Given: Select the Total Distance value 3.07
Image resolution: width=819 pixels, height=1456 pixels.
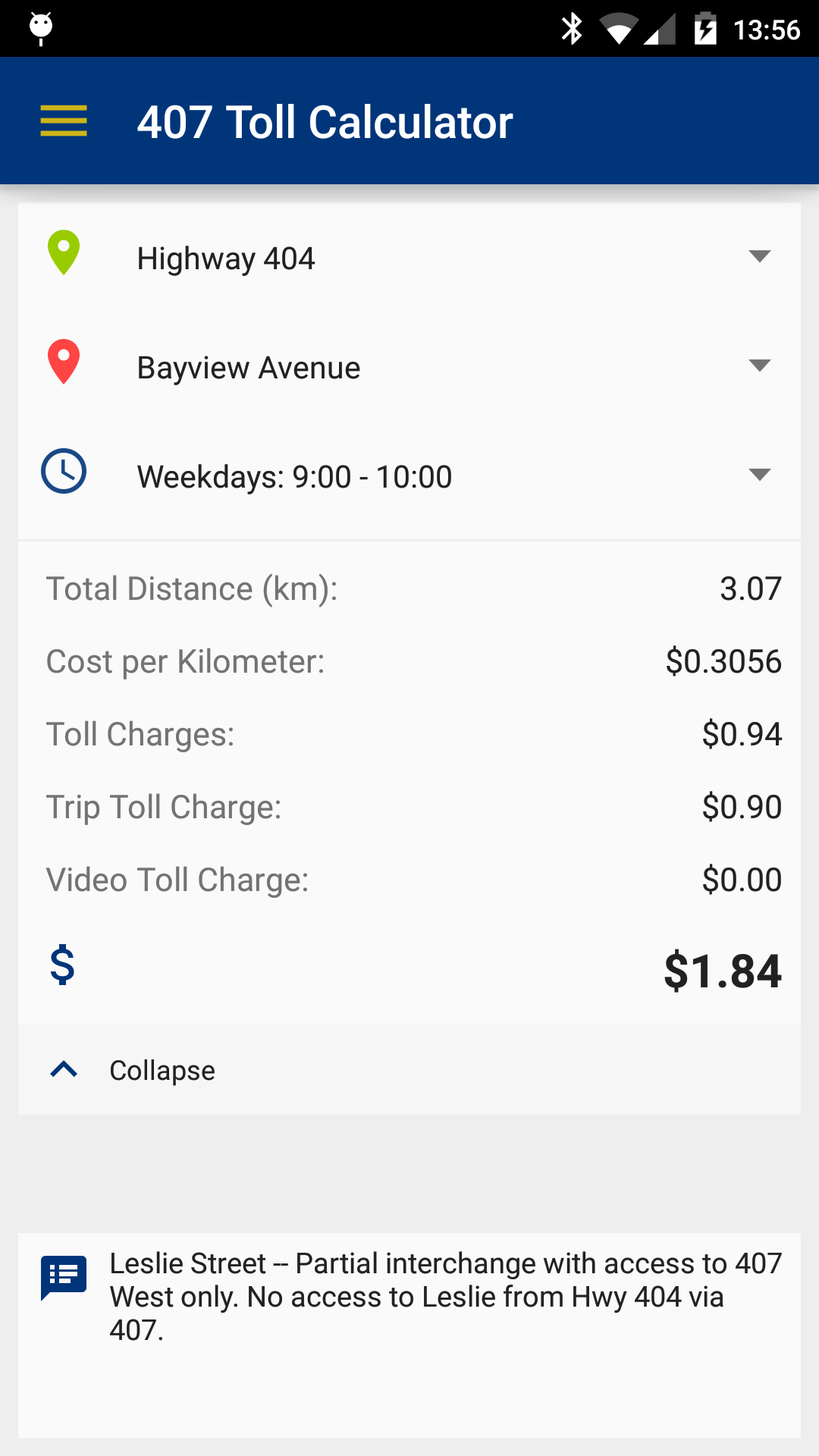Looking at the screenshot, I should pos(752,588).
